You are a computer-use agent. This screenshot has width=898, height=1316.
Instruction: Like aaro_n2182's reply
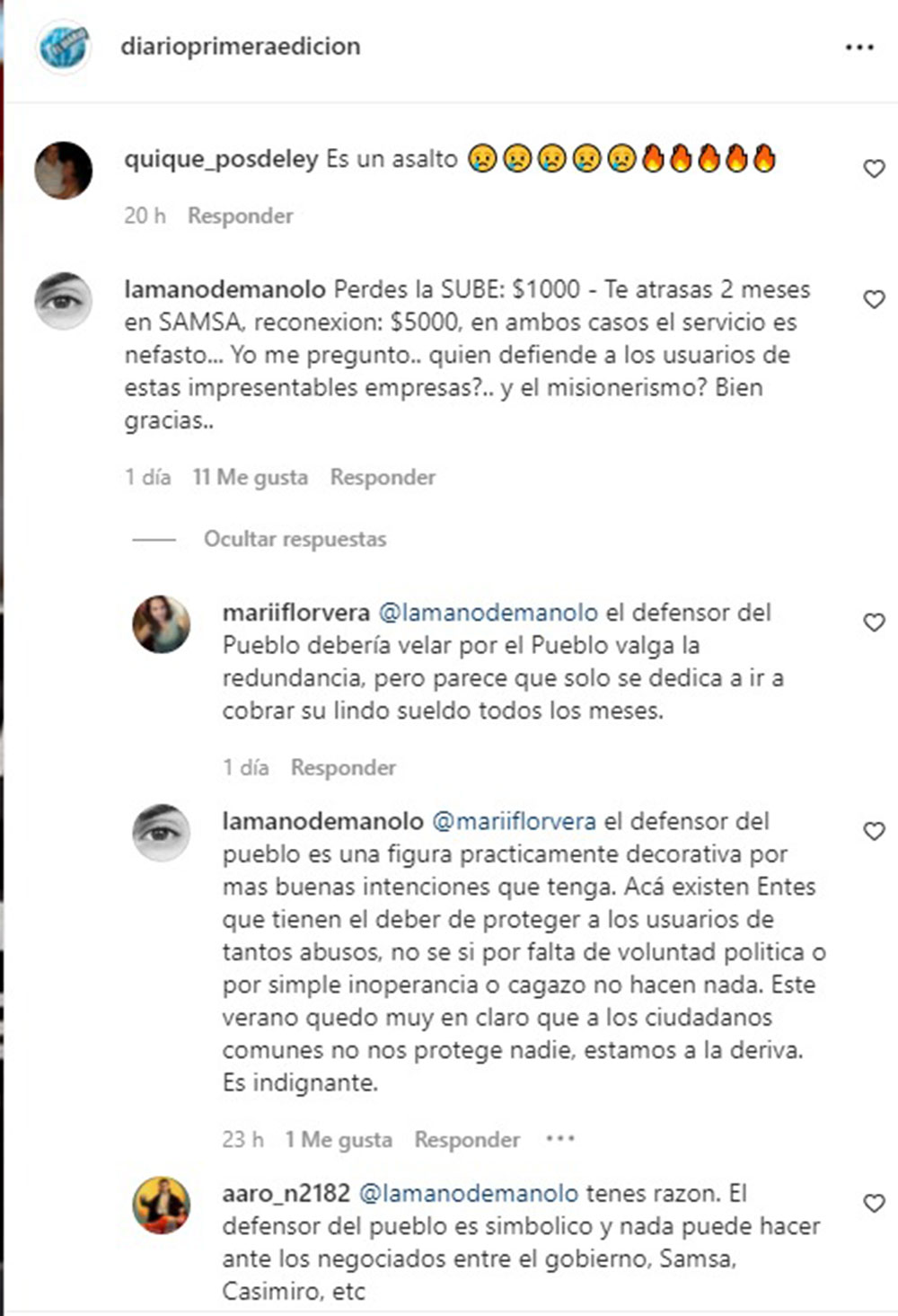tap(874, 1203)
